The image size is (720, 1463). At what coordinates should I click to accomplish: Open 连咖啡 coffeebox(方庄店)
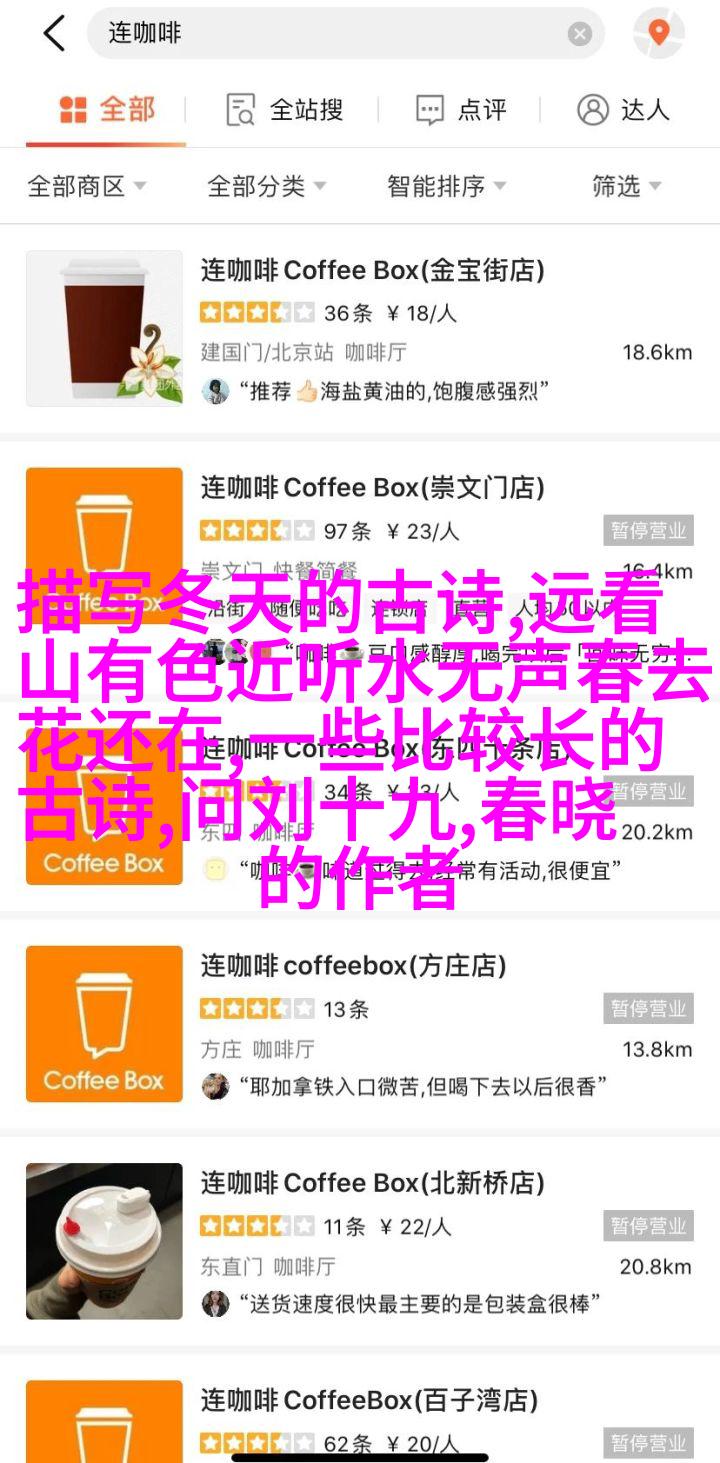(353, 966)
